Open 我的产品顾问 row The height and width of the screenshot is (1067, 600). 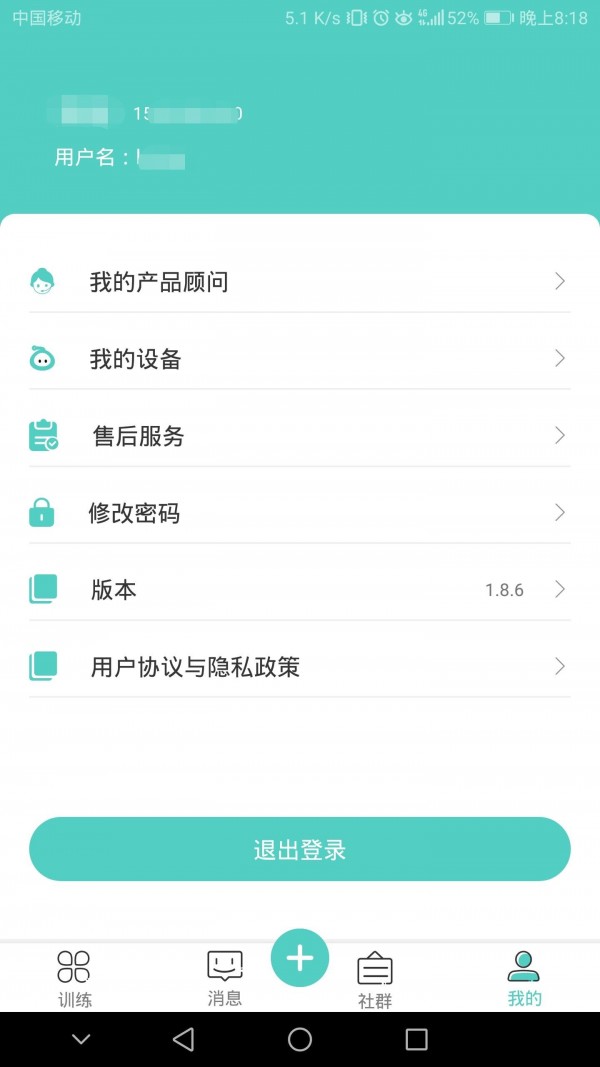point(299,282)
